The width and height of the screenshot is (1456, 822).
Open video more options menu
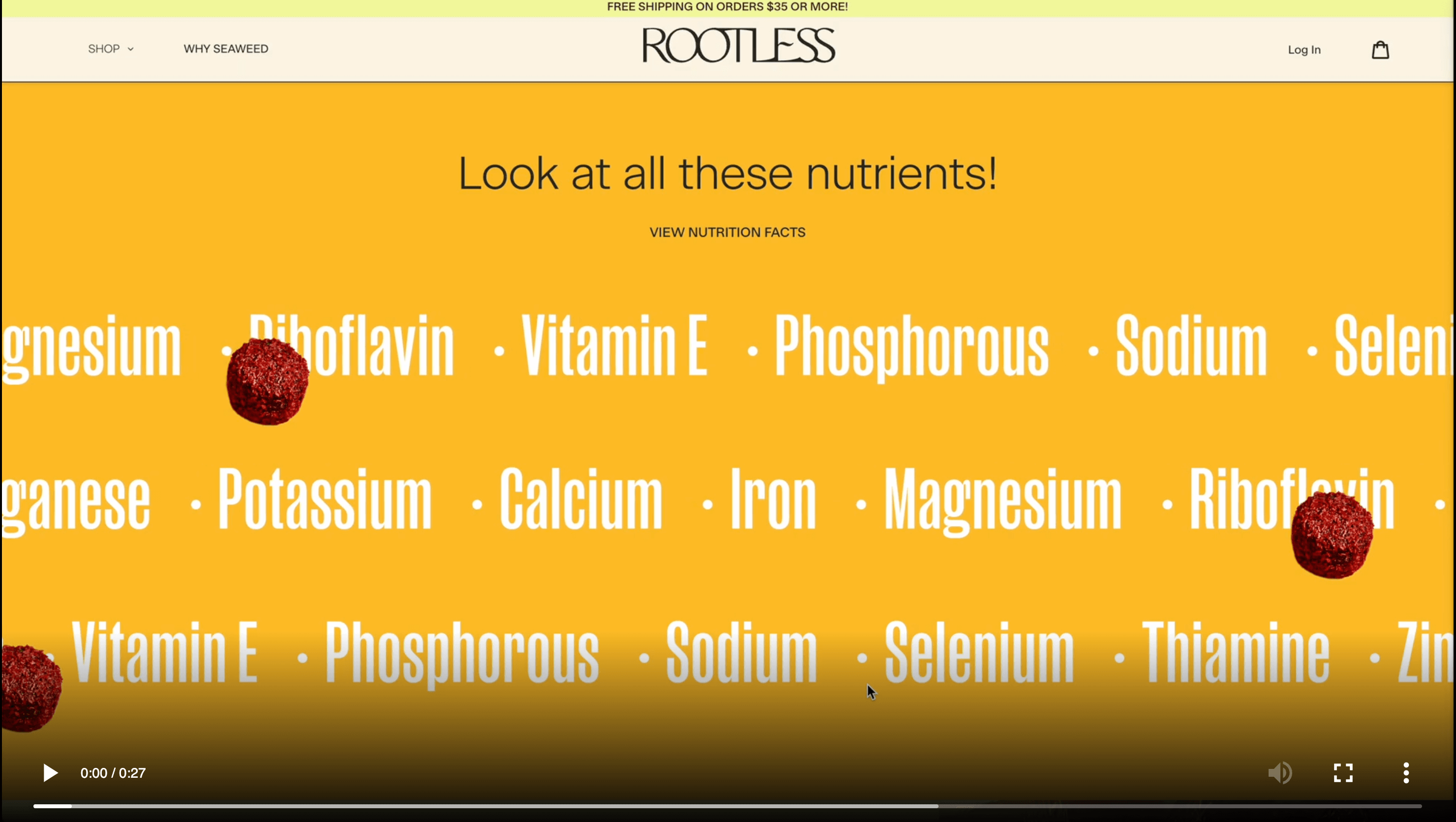pyautogui.click(x=1406, y=773)
